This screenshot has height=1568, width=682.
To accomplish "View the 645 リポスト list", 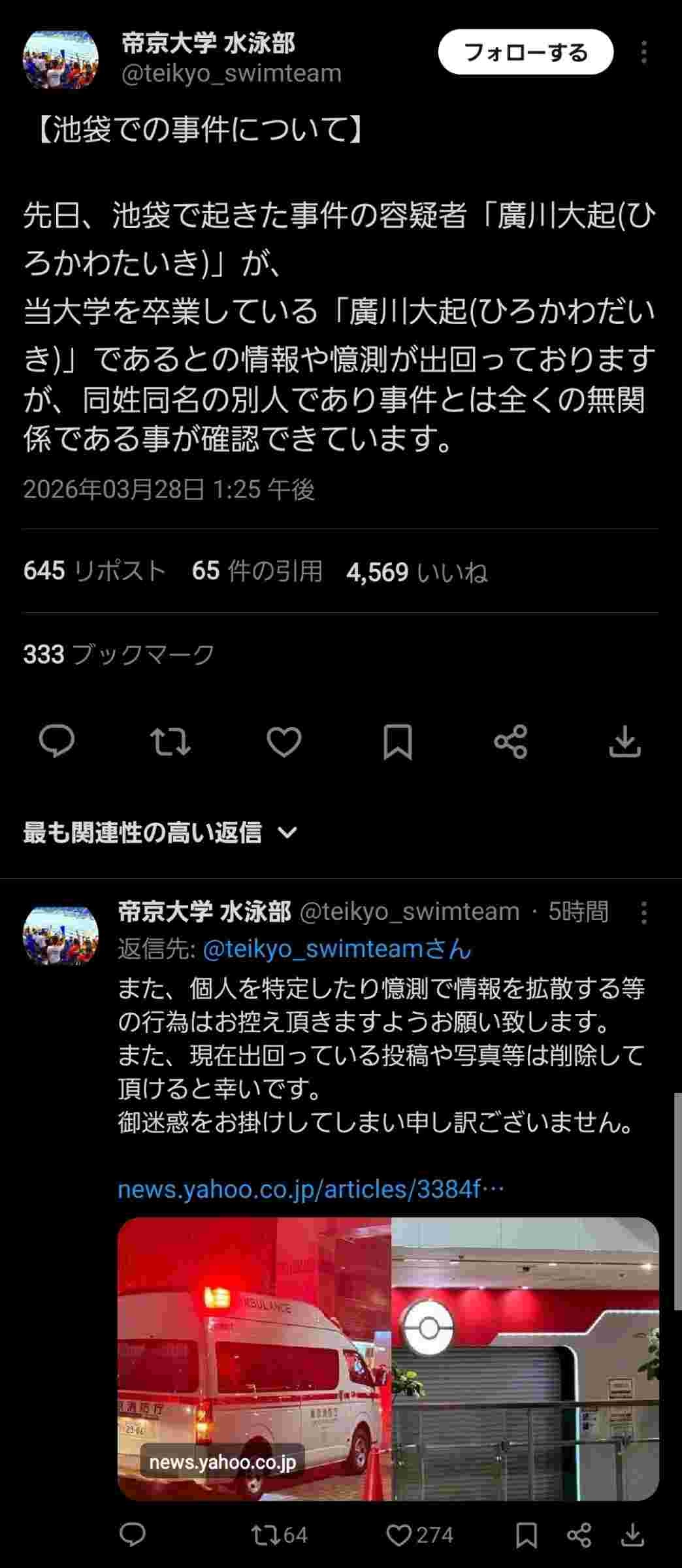I will coord(95,571).
